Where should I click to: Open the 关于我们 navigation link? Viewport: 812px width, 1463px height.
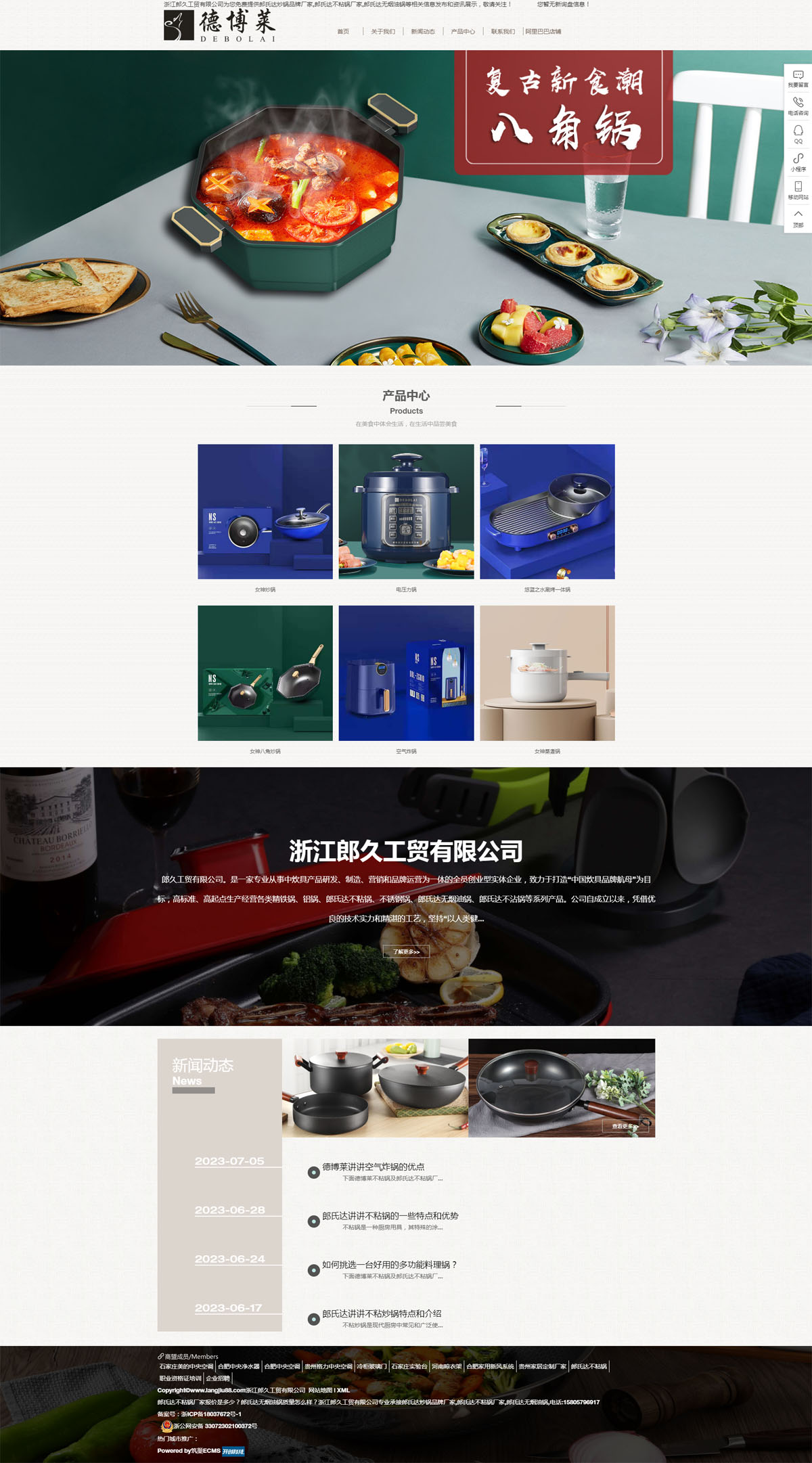pyautogui.click(x=382, y=32)
